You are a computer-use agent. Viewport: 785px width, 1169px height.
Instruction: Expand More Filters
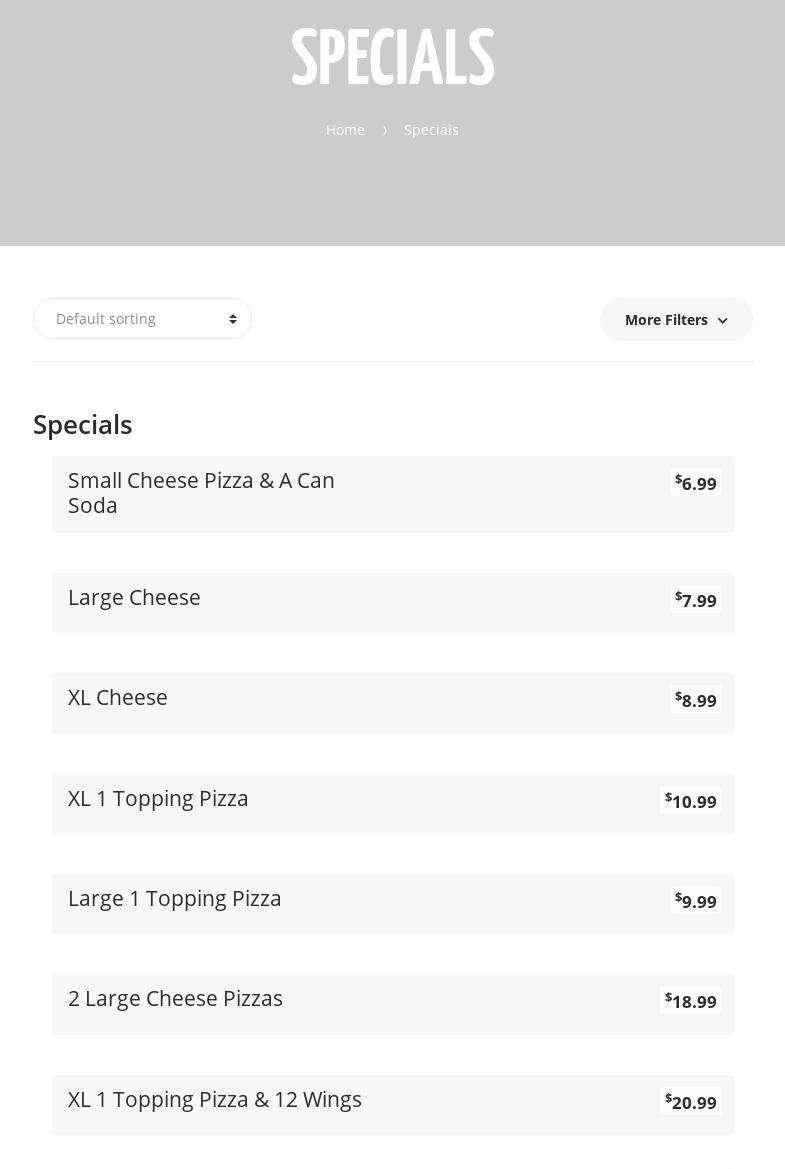pos(676,320)
